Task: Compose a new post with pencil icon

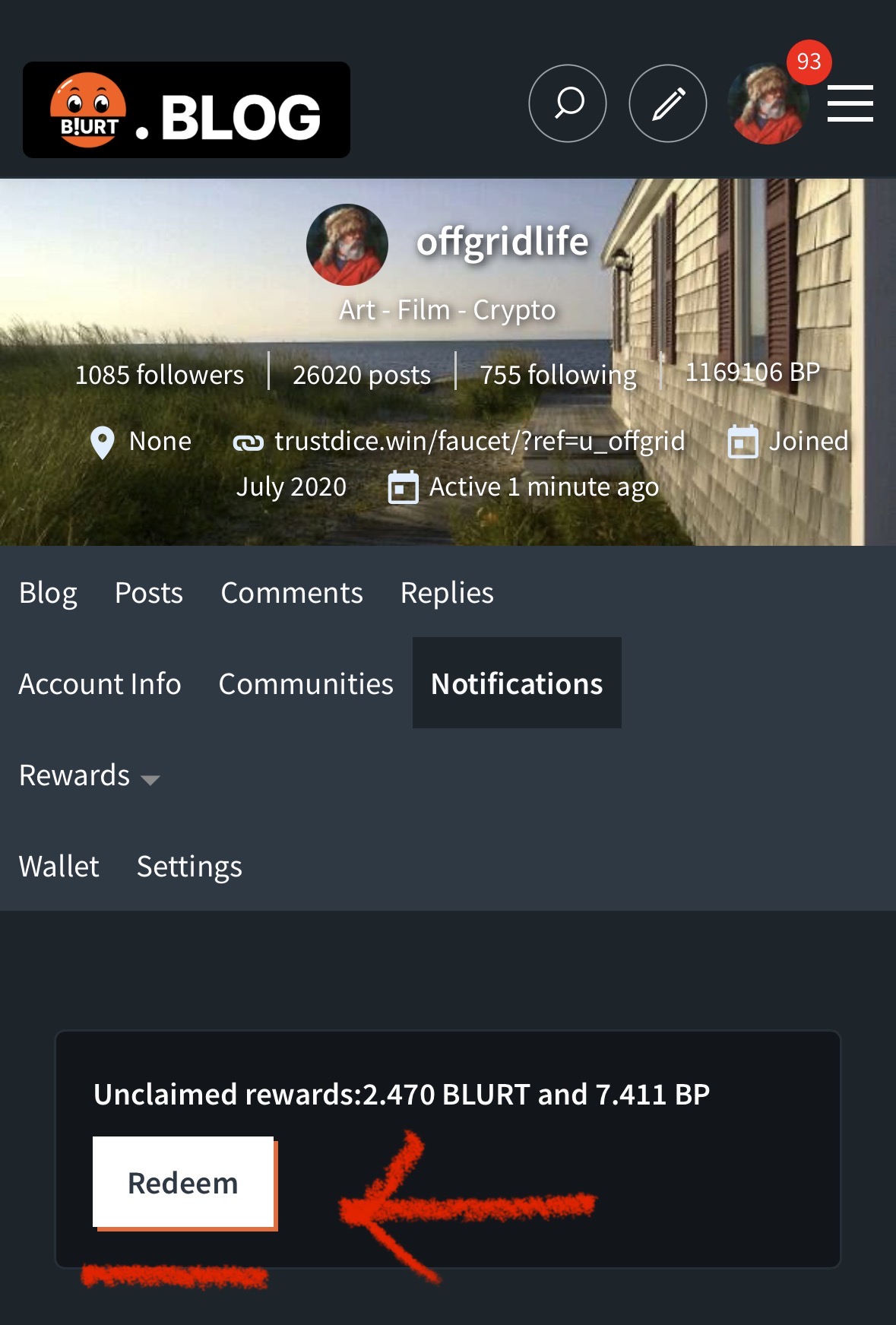Action: pos(668,103)
